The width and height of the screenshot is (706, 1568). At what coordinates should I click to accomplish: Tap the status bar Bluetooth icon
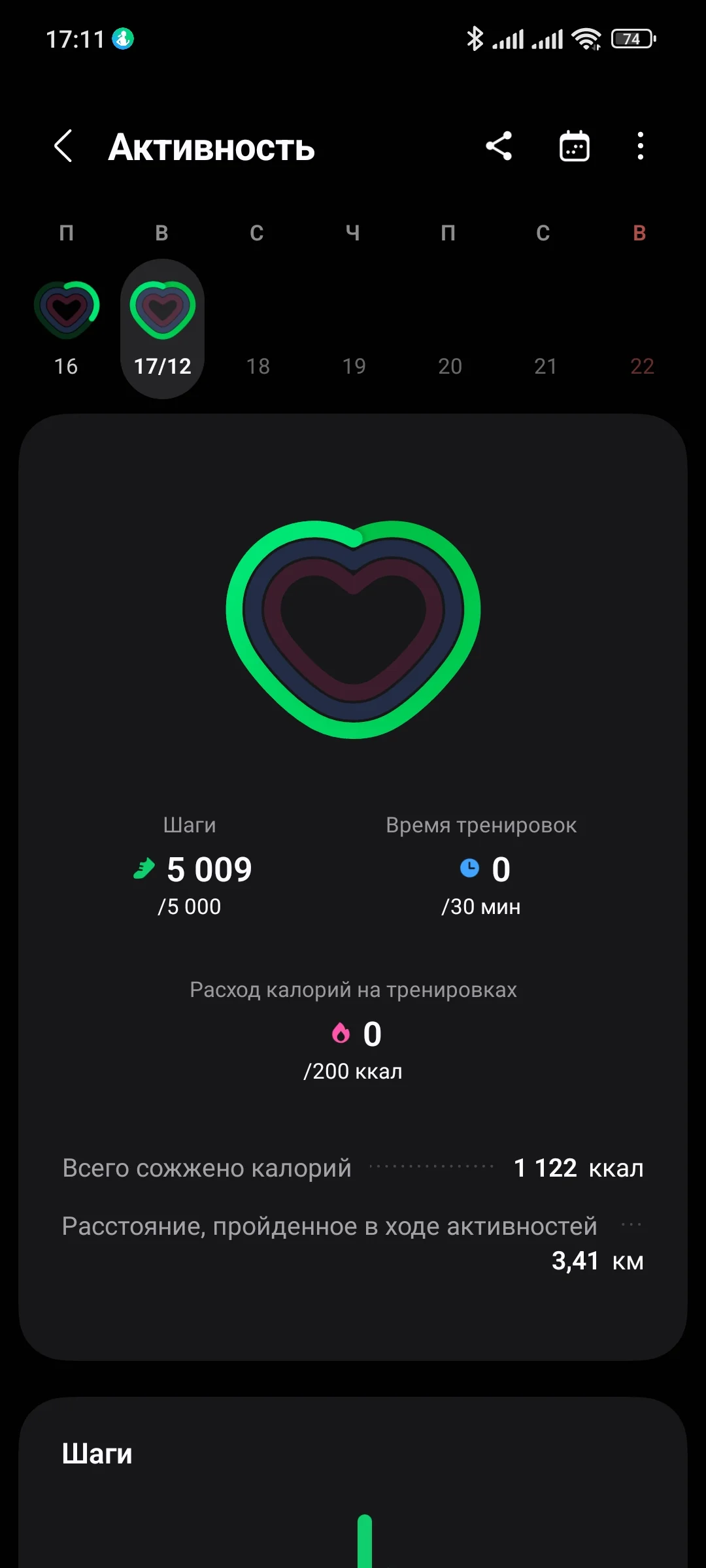coord(475,39)
